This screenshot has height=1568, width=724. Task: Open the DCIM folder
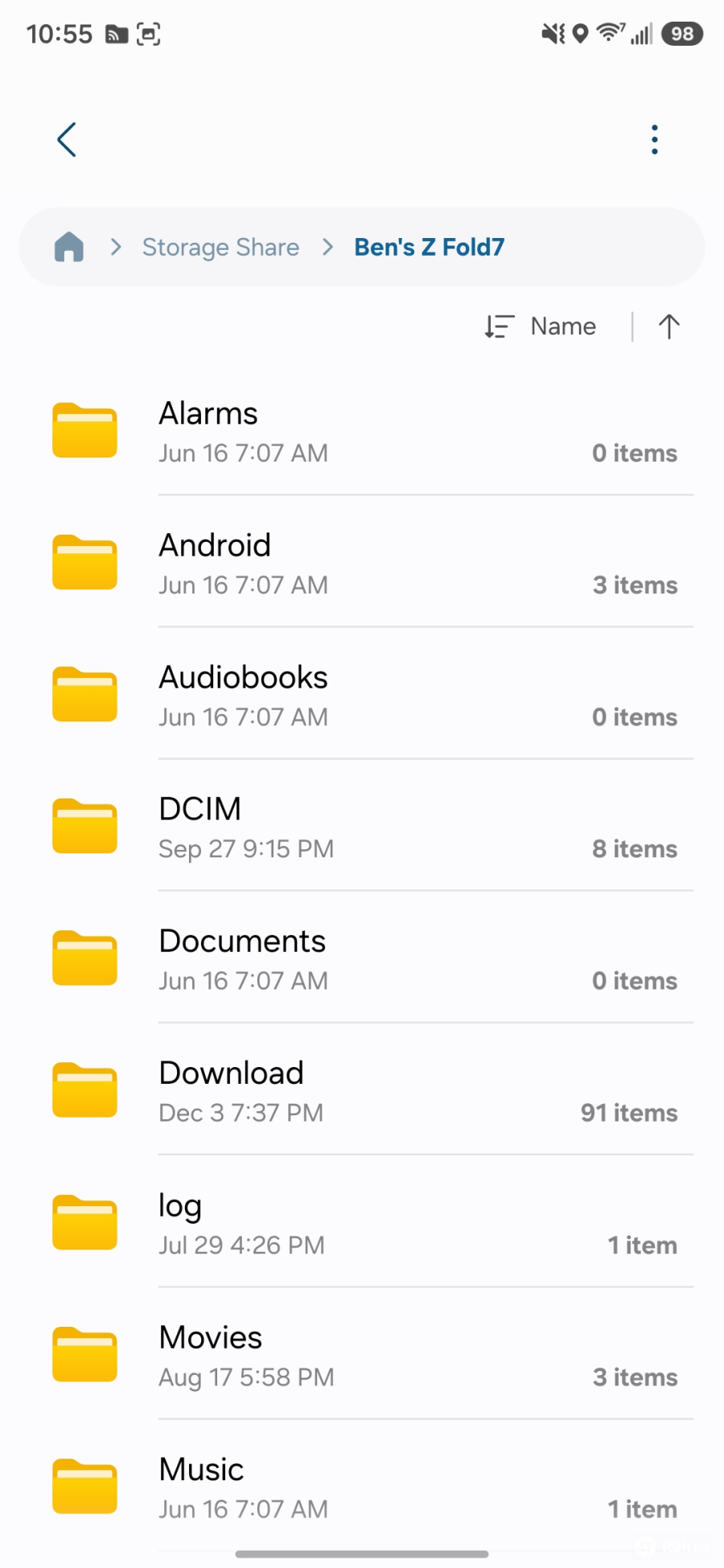[362, 827]
